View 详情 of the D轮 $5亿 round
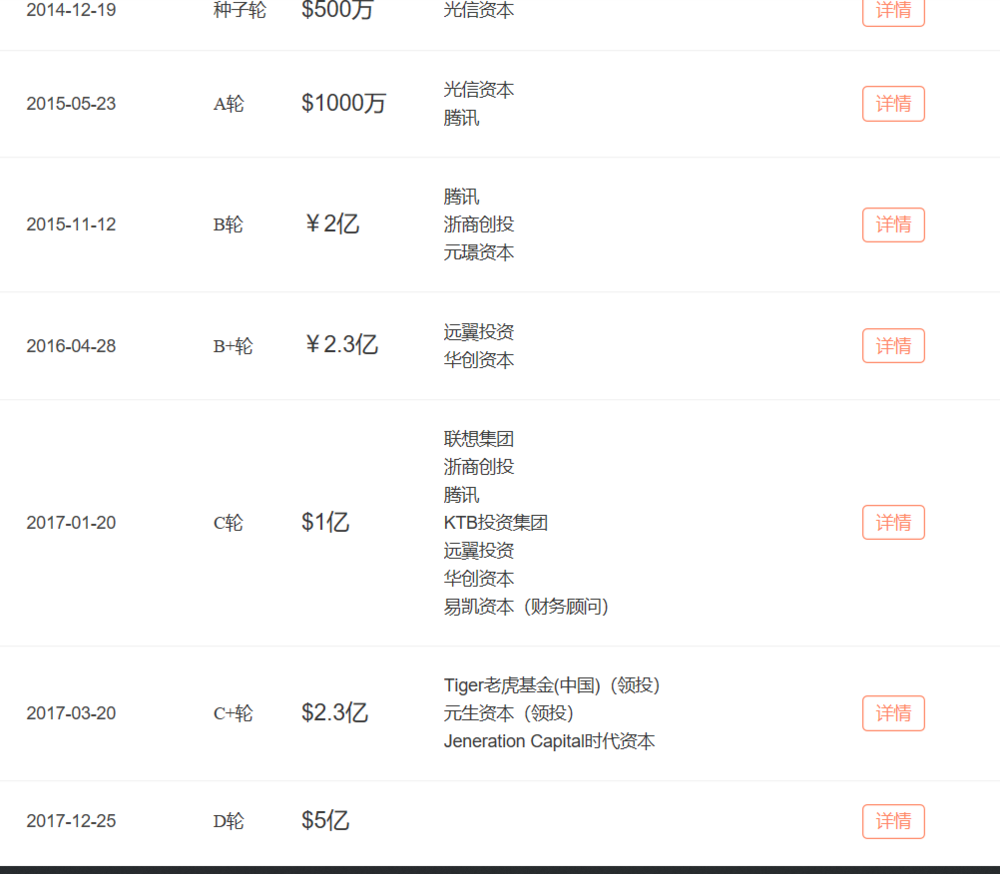 tap(893, 822)
